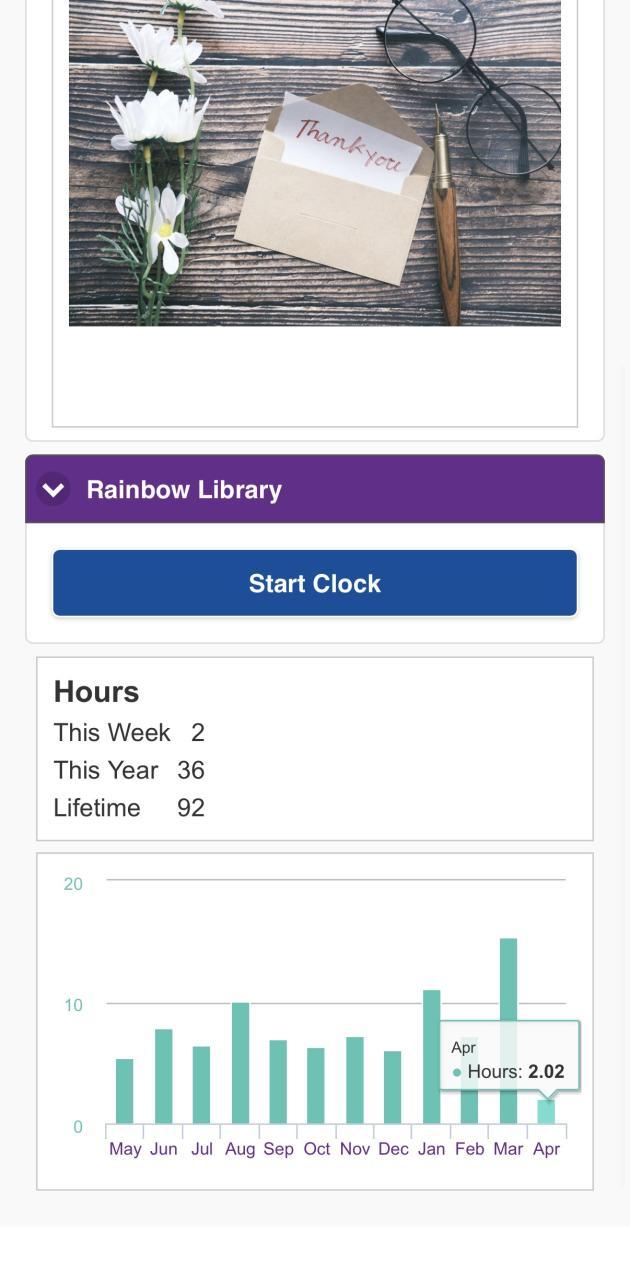
Task: Show hours for the August bar
Action: pyautogui.click(x=240, y=1062)
